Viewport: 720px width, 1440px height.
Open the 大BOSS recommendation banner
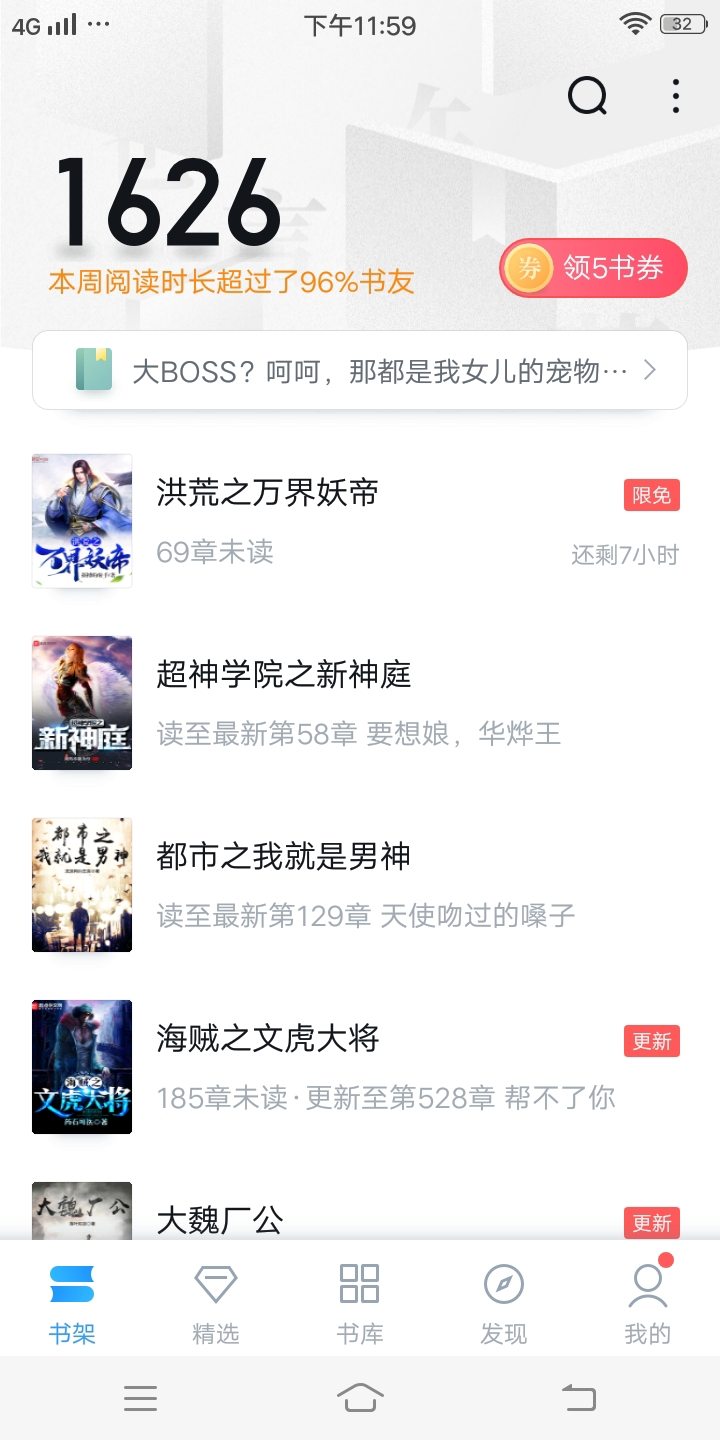coord(360,371)
